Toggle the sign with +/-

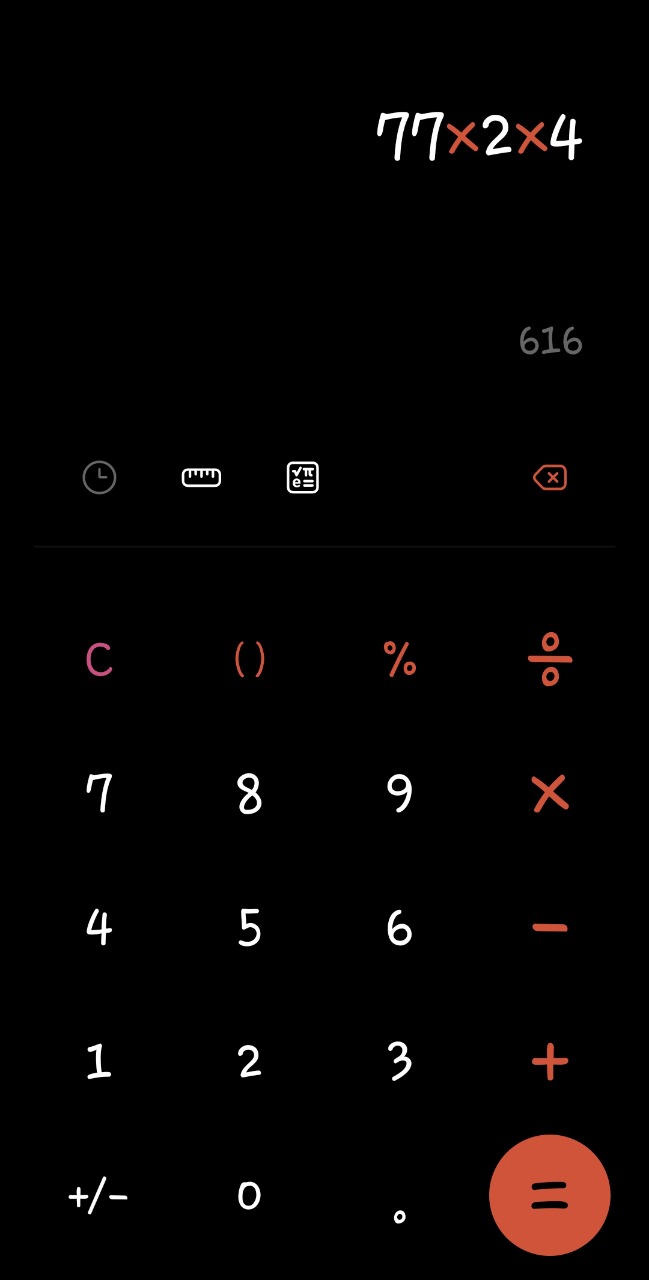click(x=99, y=1195)
